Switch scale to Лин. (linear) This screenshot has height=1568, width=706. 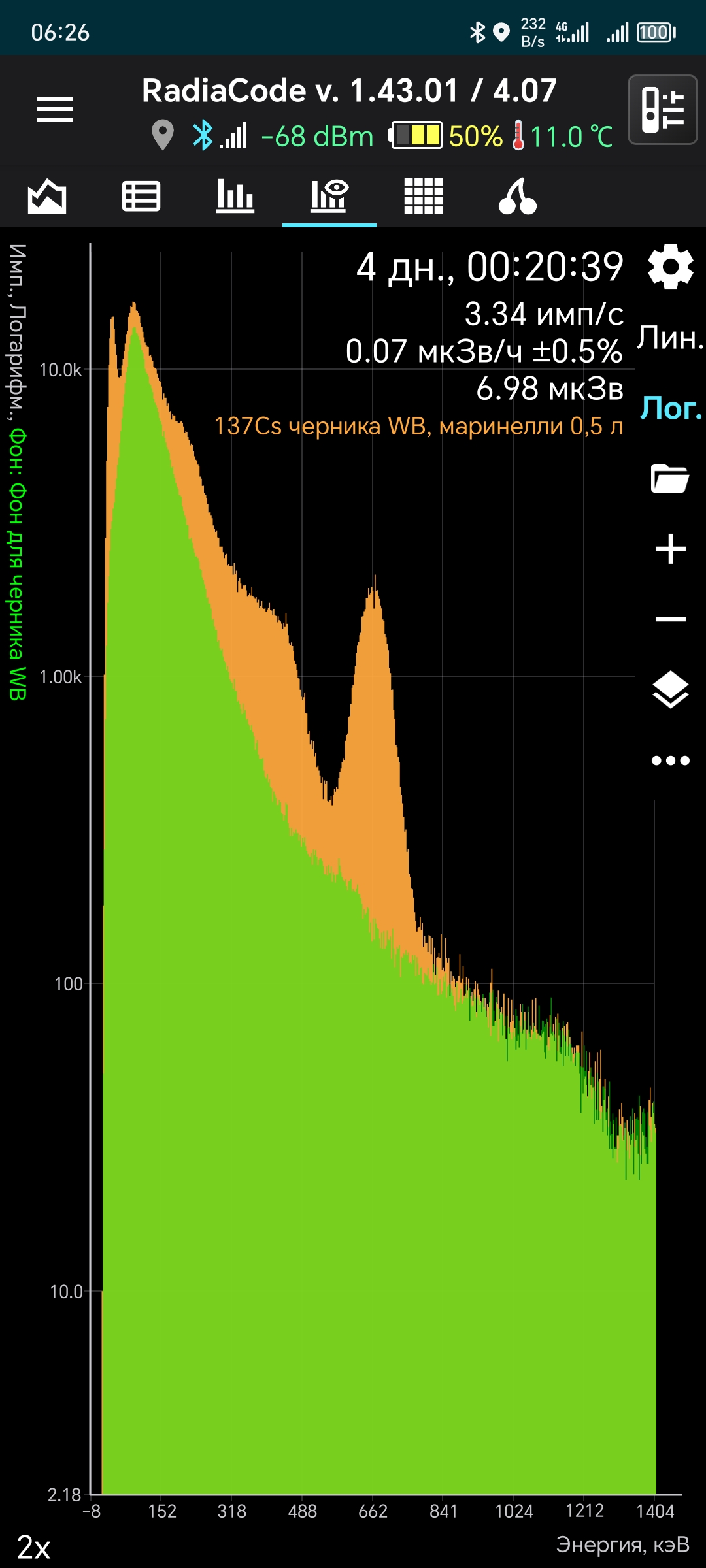671,338
